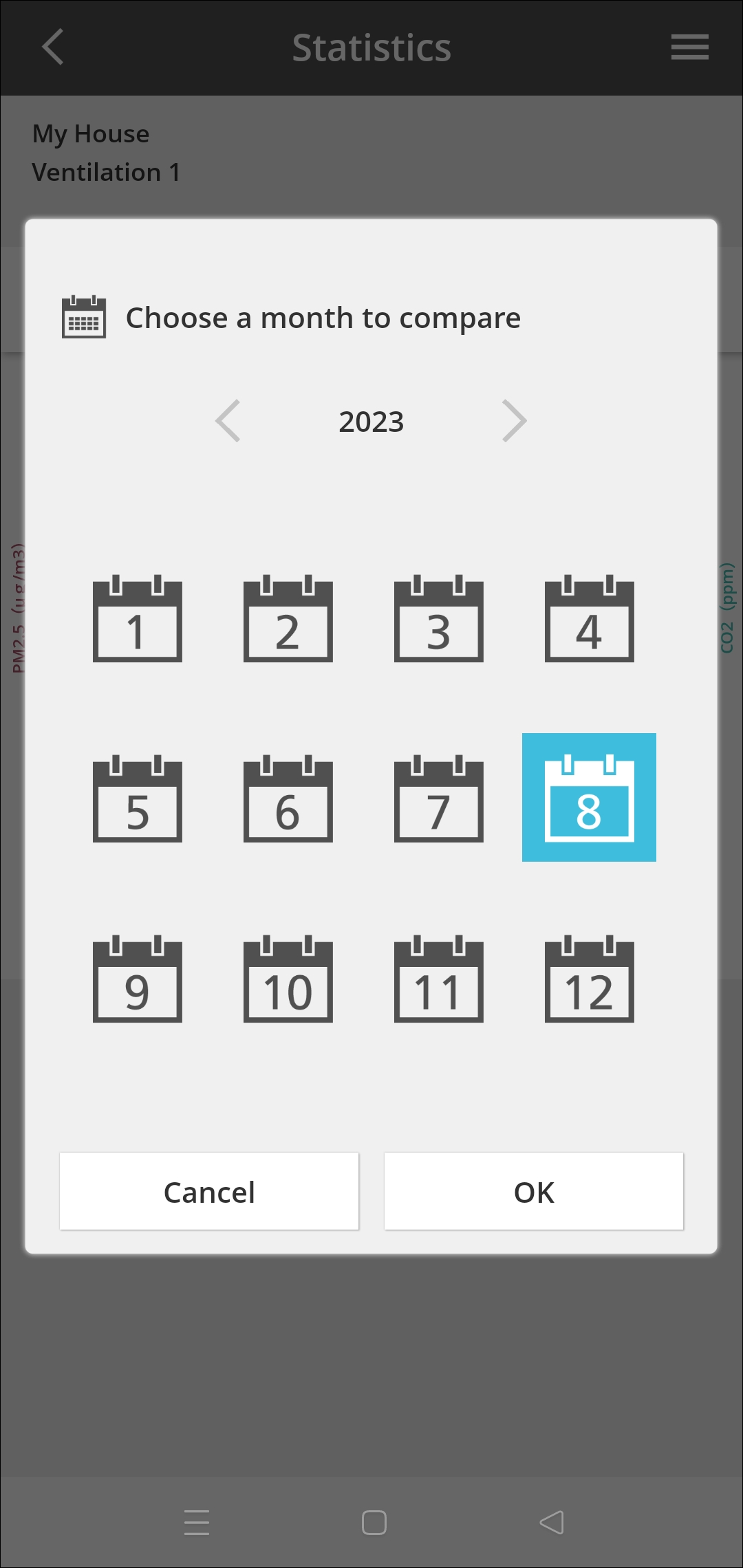The image size is (743, 1568).
Task: Select month 5 calendar icon
Action: tap(138, 799)
